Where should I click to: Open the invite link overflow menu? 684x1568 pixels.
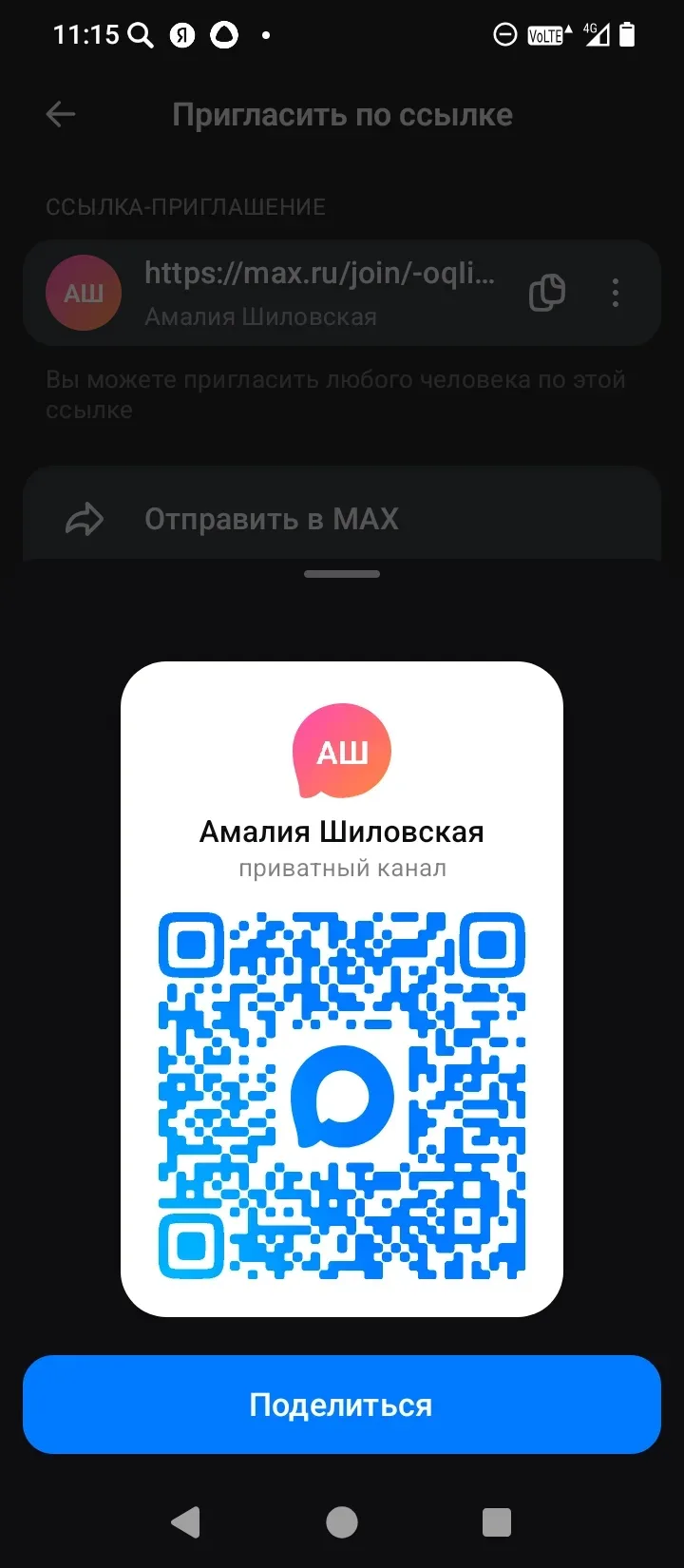tap(616, 293)
